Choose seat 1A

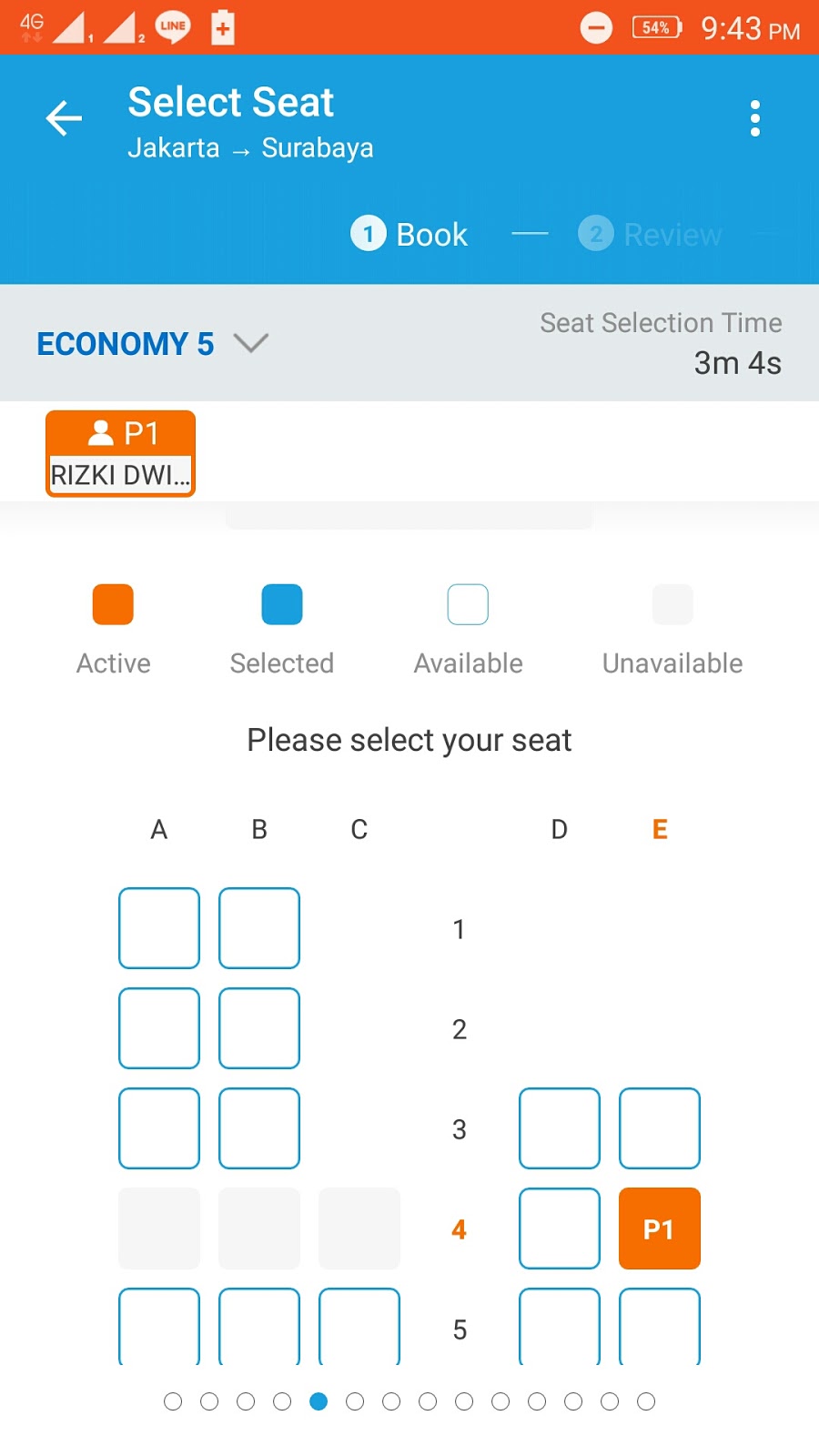pyautogui.click(x=159, y=928)
